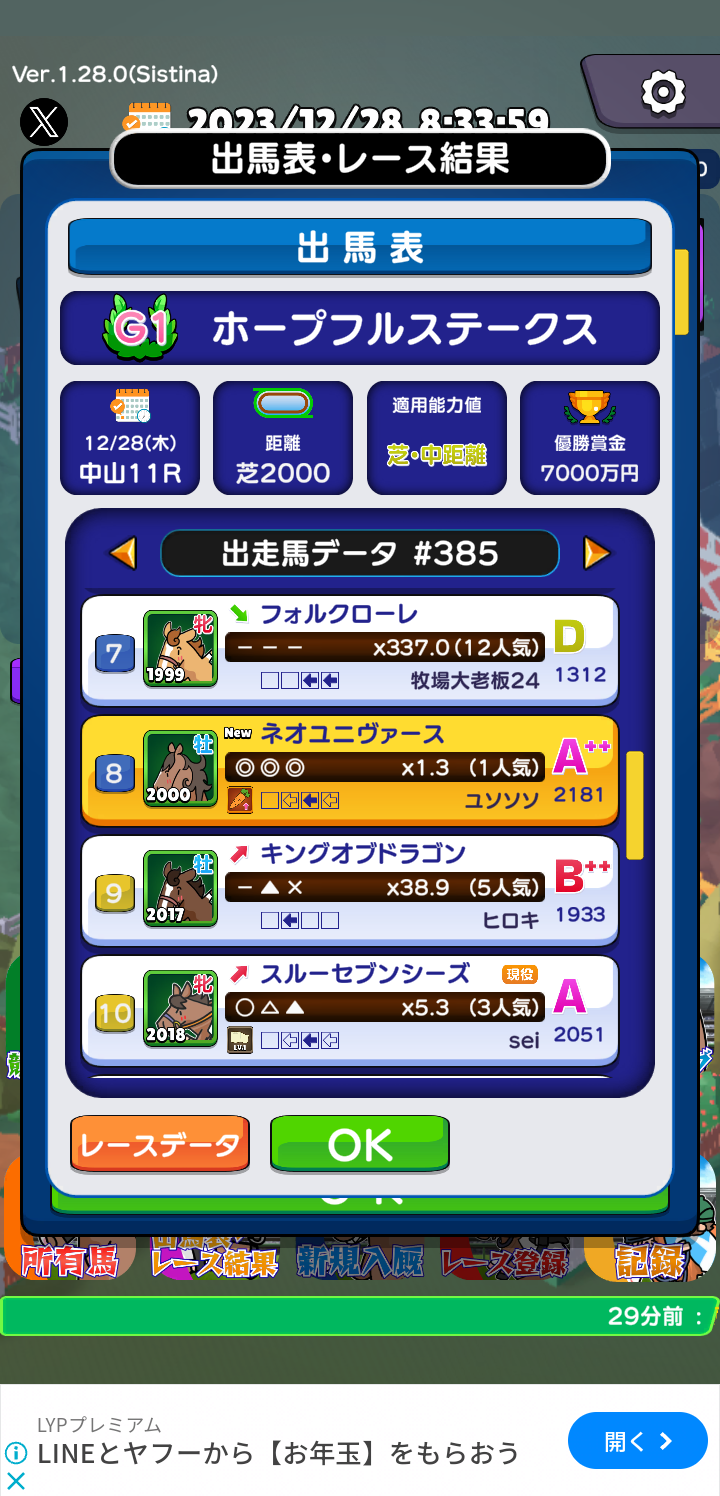This screenshot has width=720, height=1496.
Task: Open horse スルーセブンシーズ entry
Action: coord(350,1011)
